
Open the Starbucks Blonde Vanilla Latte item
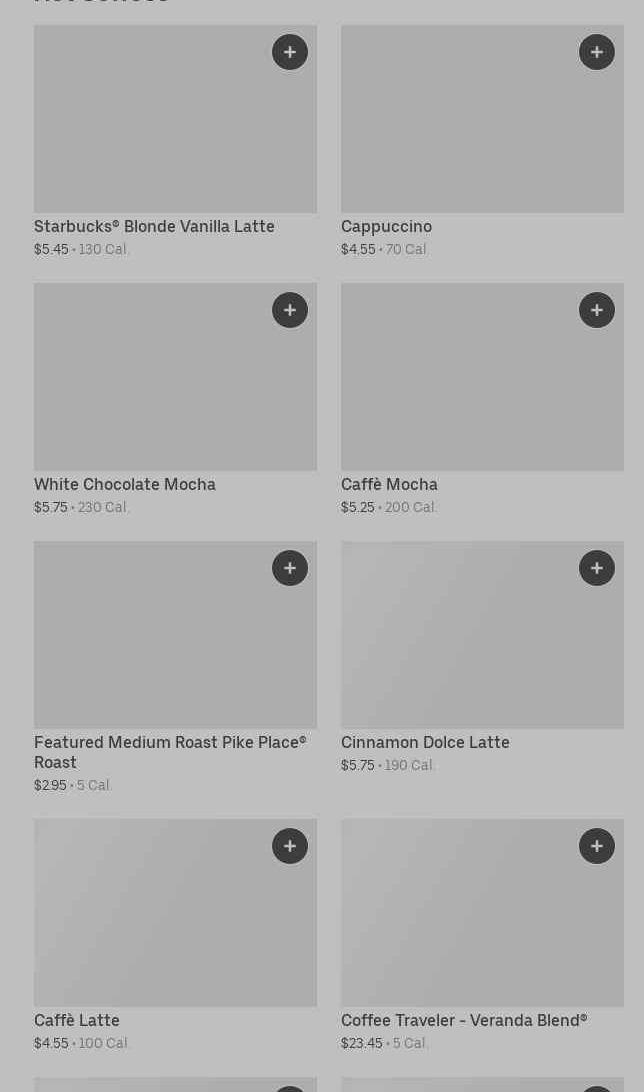175,141
